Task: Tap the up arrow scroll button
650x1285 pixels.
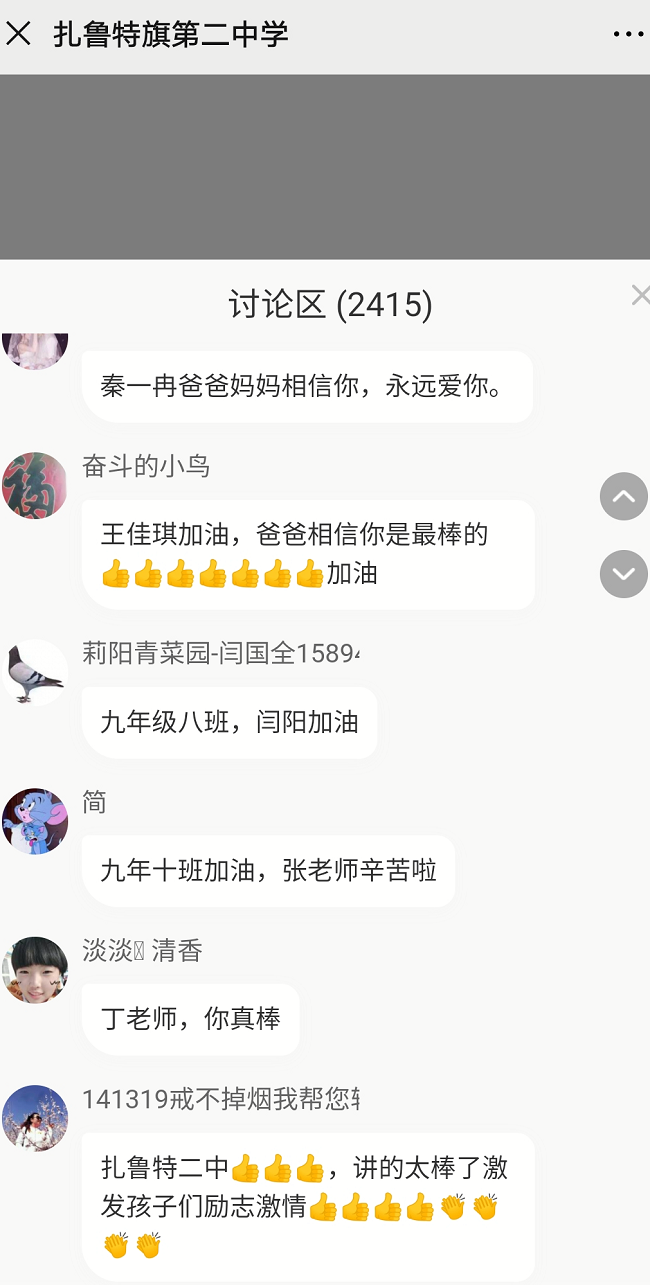Action: (x=623, y=496)
